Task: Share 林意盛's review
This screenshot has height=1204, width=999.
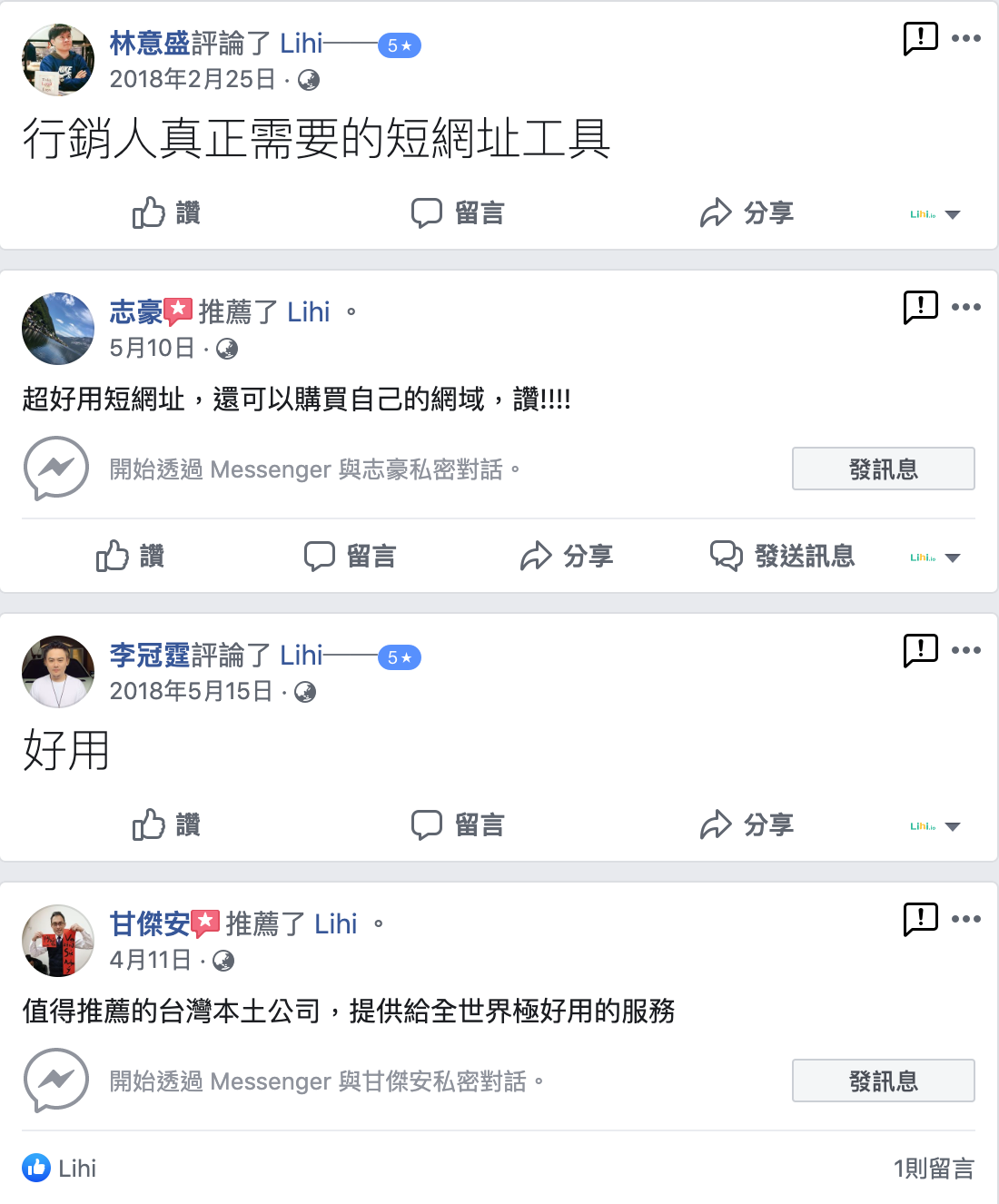Action: [747, 213]
